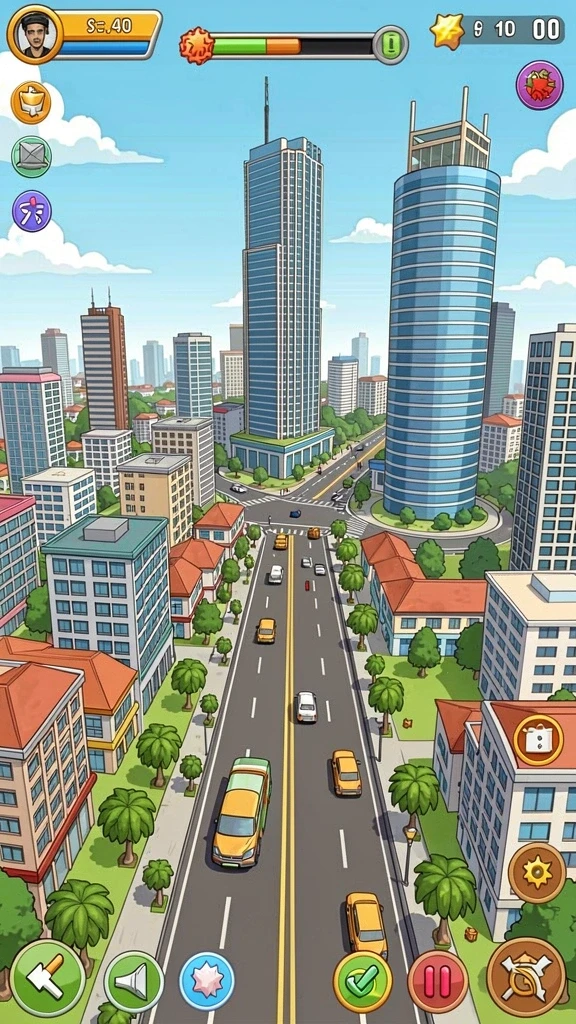Open the crossed swords battle button
Viewport: 576px width, 1024px height.
(x=526, y=978)
